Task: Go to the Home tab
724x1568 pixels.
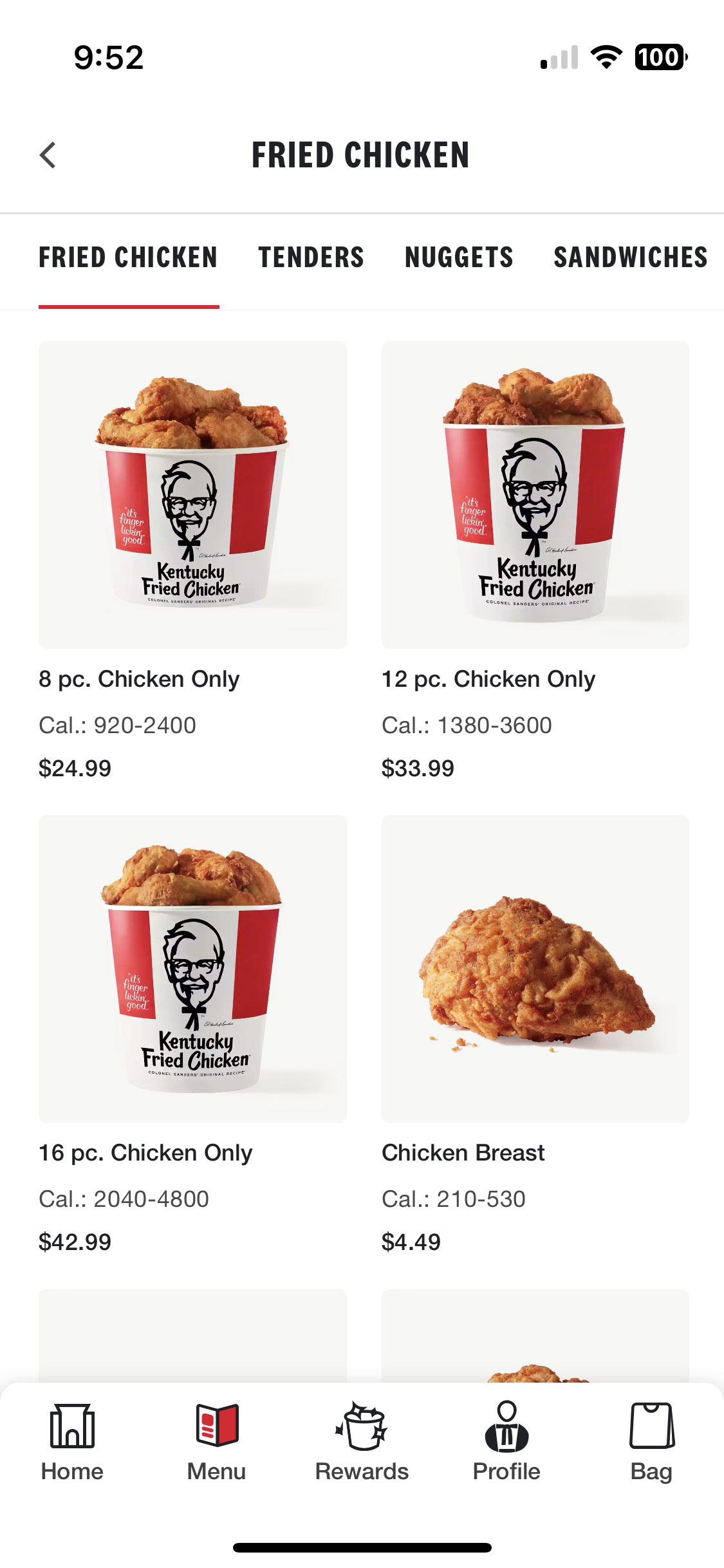Action: pyautogui.click(x=72, y=1442)
